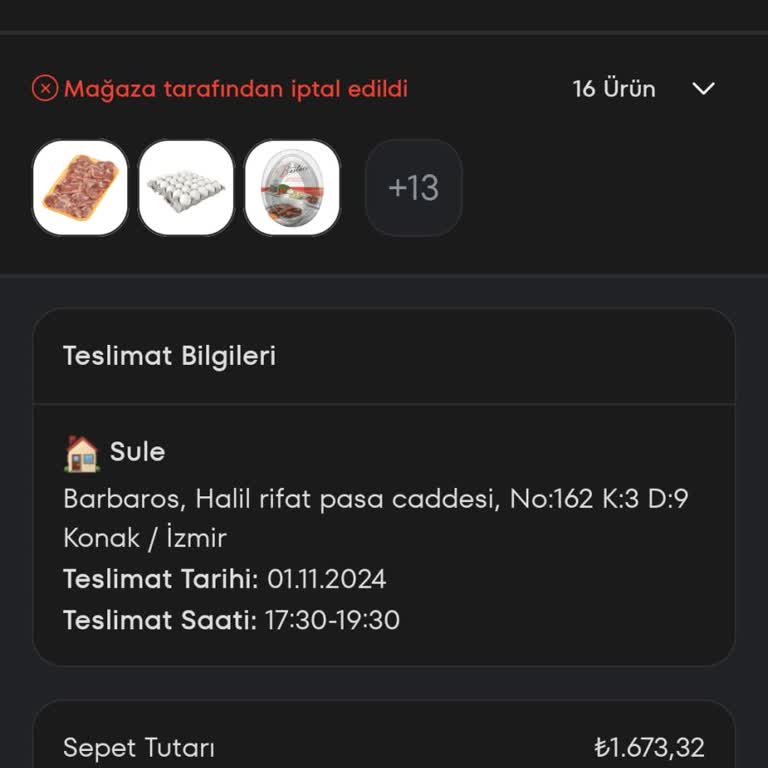Open the egg tray product thumbnail

pyautogui.click(x=186, y=188)
